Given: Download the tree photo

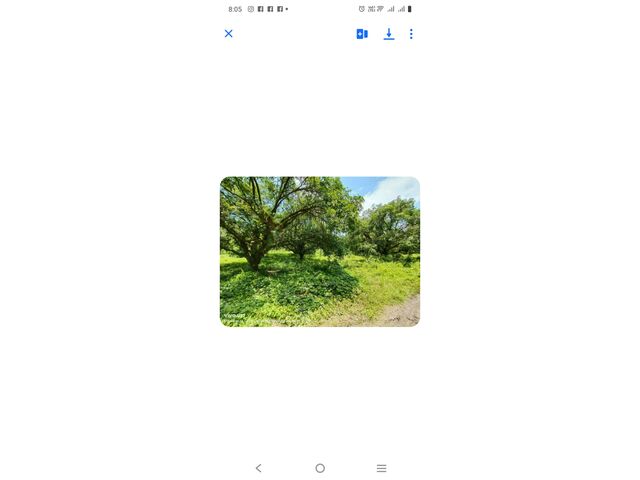Looking at the screenshot, I should [389, 34].
